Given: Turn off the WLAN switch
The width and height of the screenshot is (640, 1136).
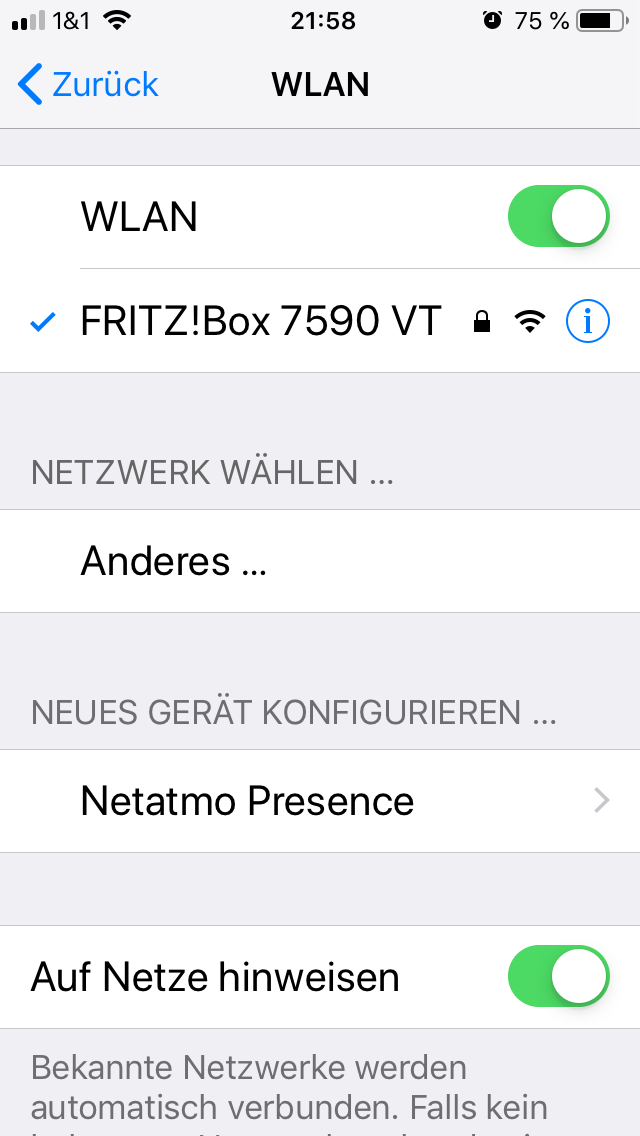Looking at the screenshot, I should point(558,216).
